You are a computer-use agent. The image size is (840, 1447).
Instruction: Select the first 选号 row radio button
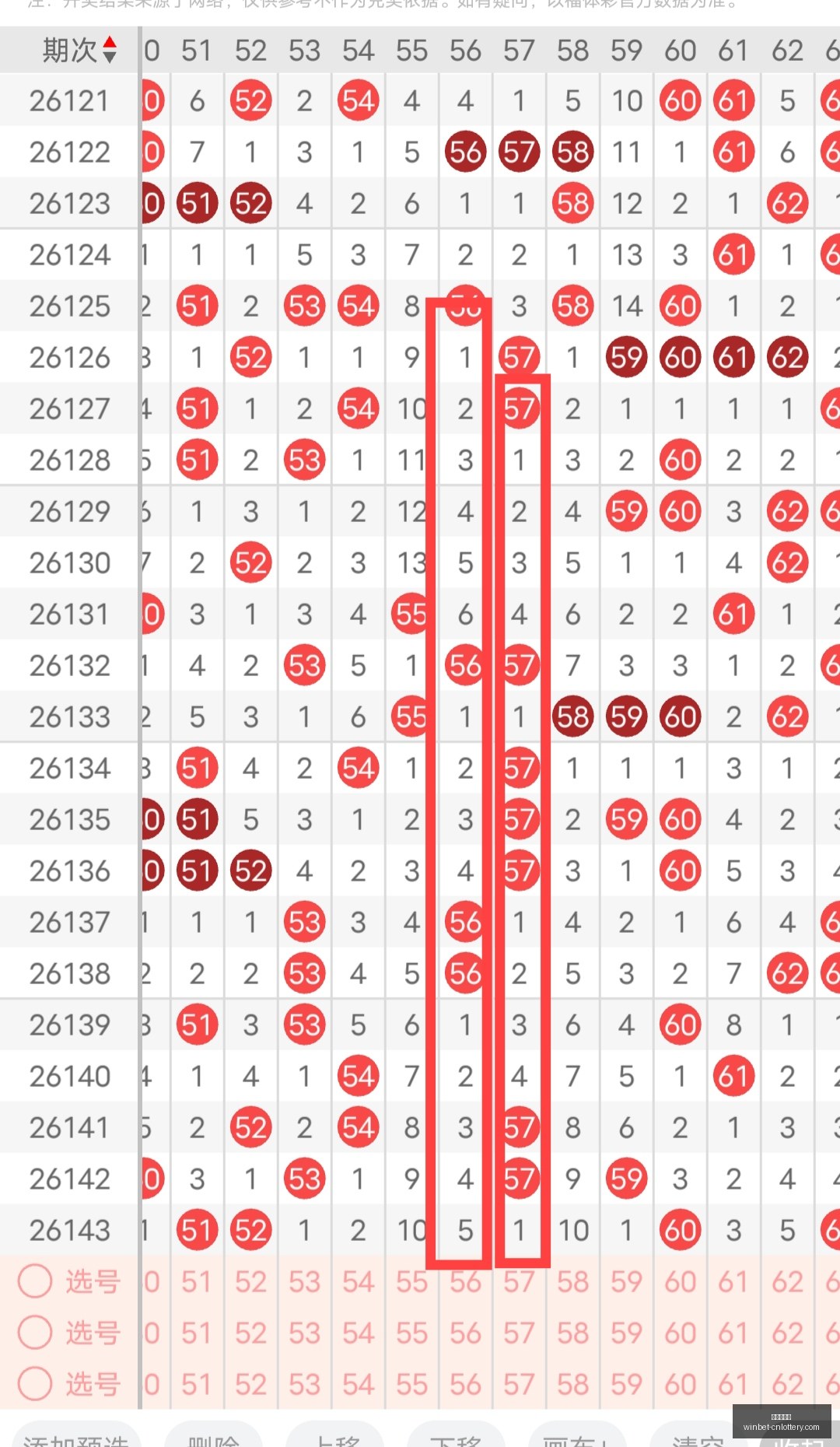[35, 1281]
